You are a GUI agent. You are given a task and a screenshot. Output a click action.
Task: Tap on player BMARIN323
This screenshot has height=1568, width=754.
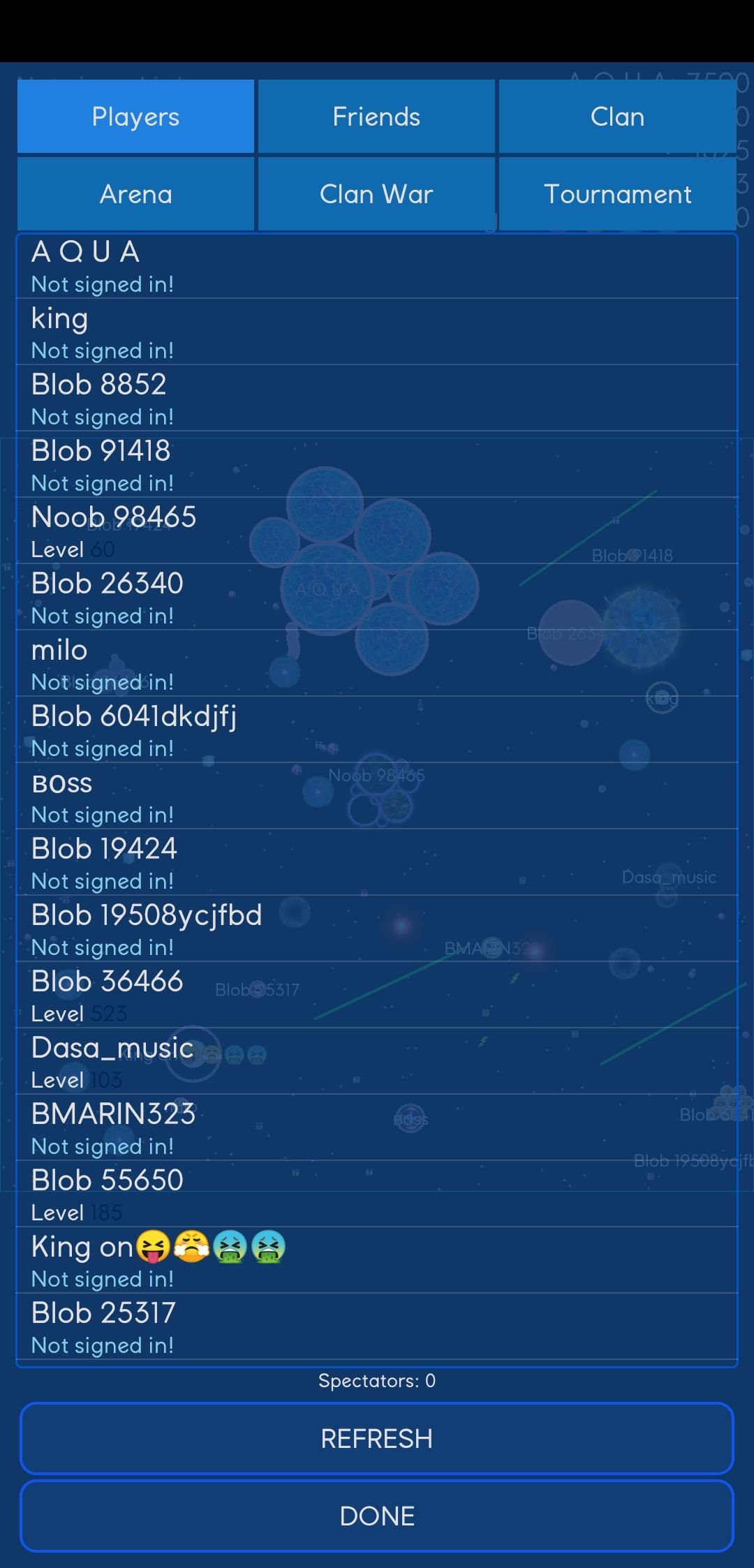[377, 1127]
